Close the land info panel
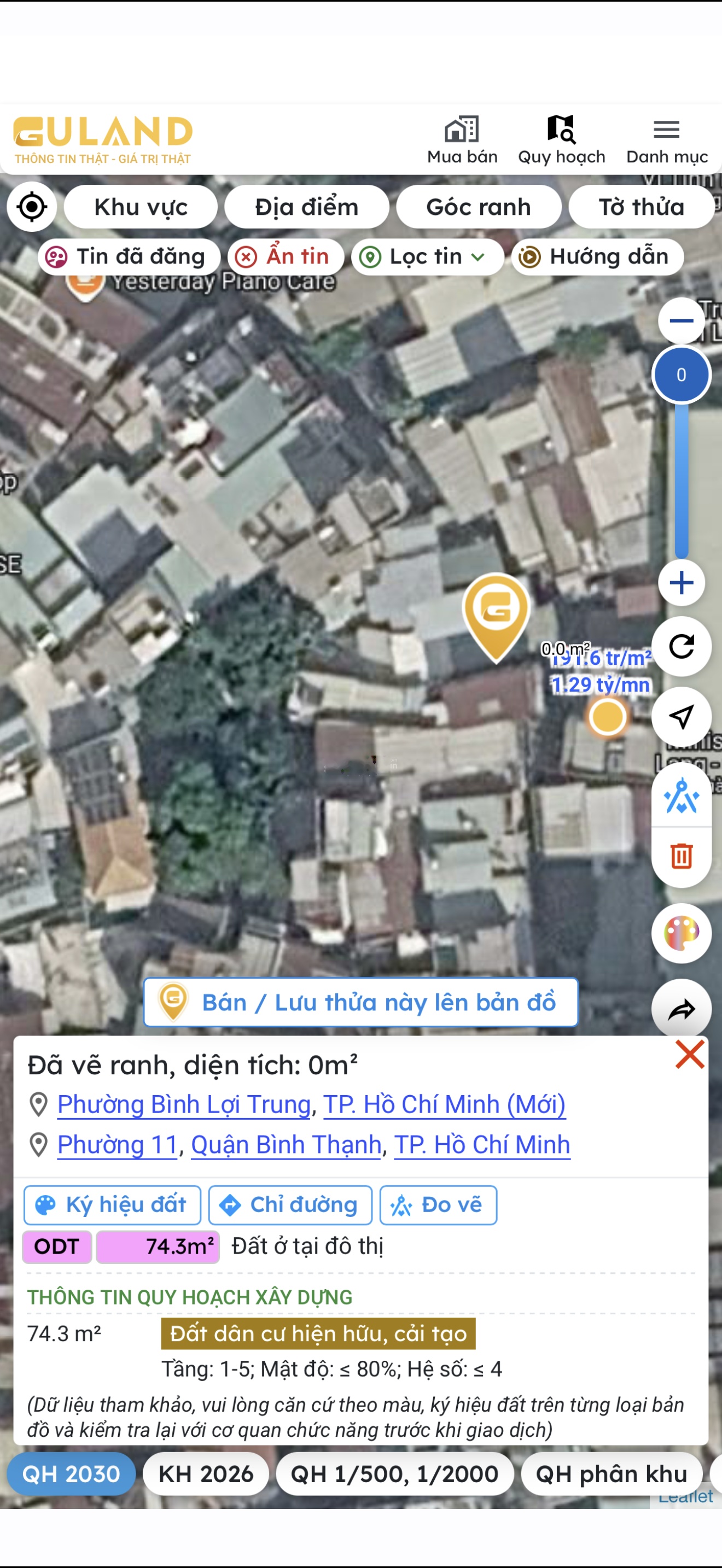Viewport: 722px width, 1568px height. tap(690, 1054)
